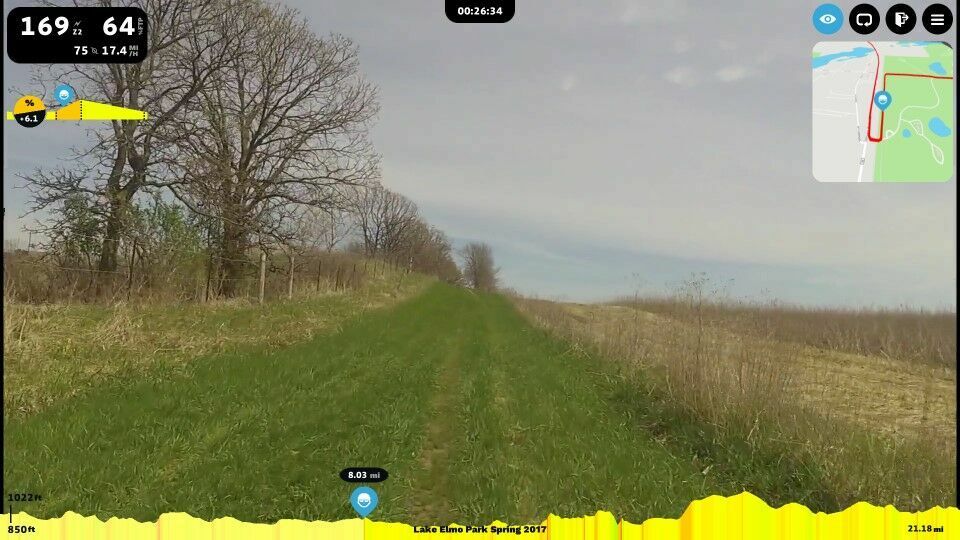Toggle the eye overlay visibility button
Screen dimensions: 960x540
click(x=828, y=19)
